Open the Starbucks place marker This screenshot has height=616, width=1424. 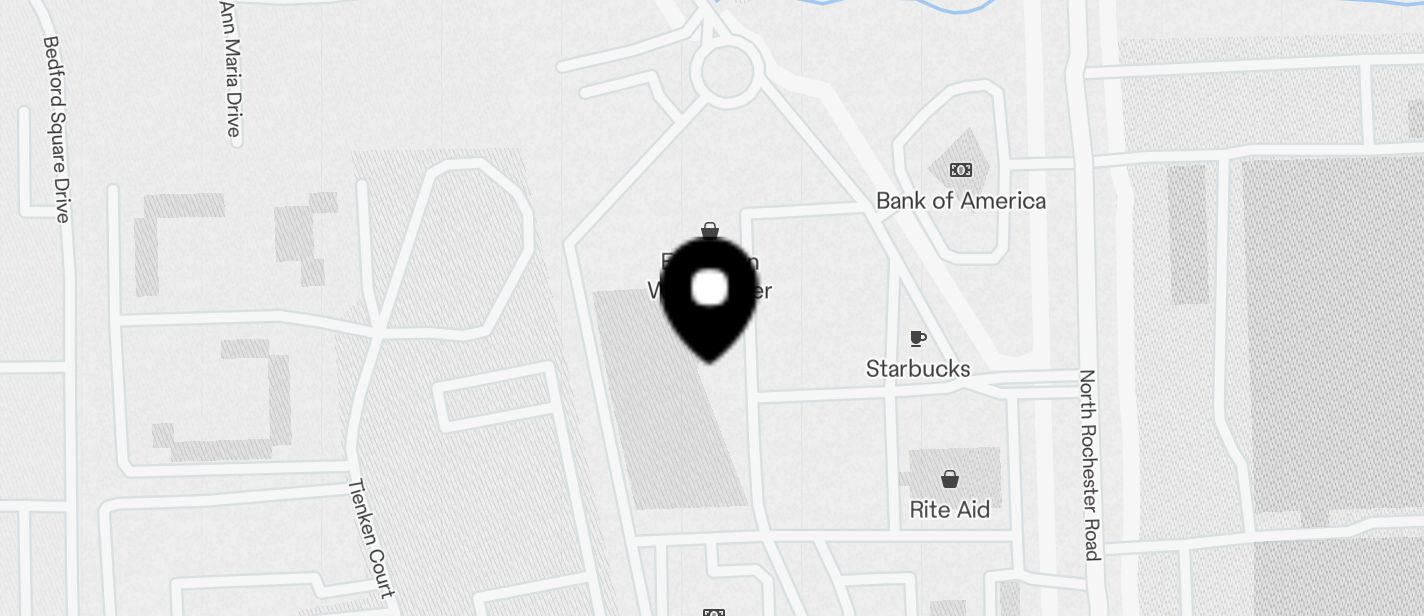pyautogui.click(x=918, y=340)
